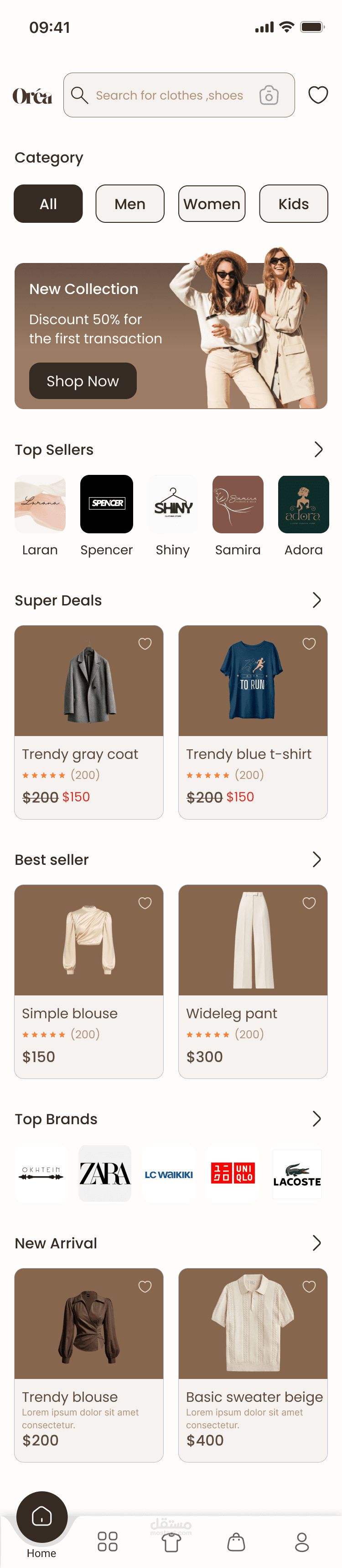Tap the search field for clothes
Screen dimensions: 342x1568
(169, 95)
